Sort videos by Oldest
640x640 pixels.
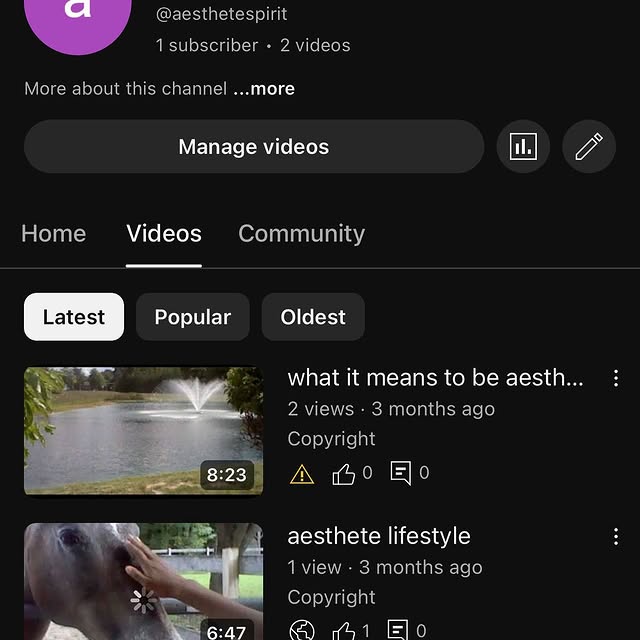[x=313, y=317]
